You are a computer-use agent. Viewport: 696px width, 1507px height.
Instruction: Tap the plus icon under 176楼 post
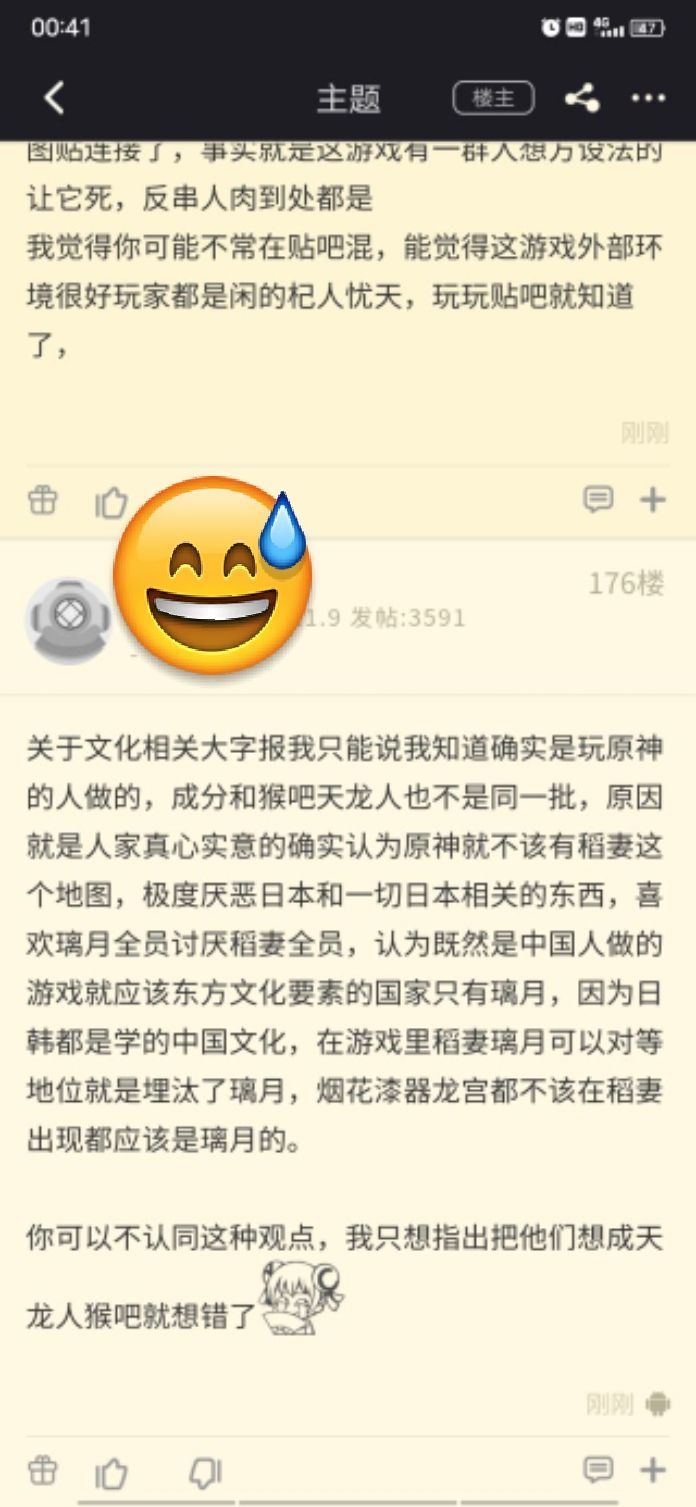pyautogui.click(x=653, y=1470)
